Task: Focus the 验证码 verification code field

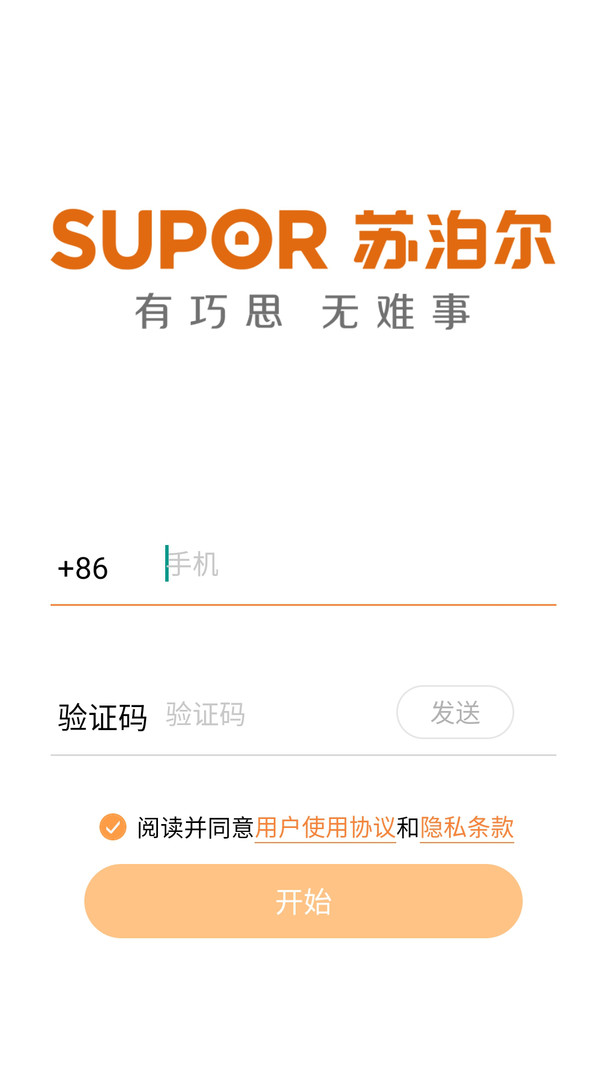Action: [x=276, y=715]
